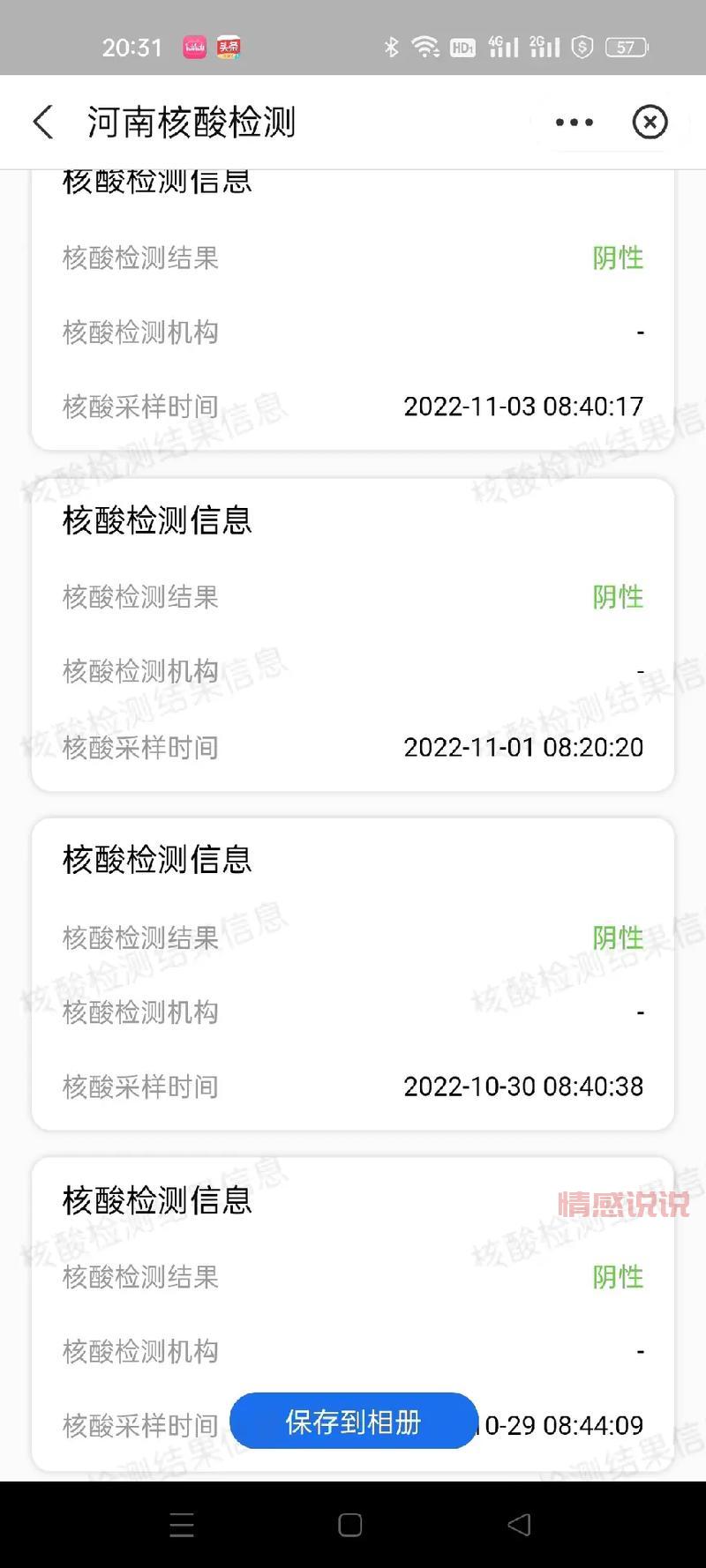Tap the clock showing 20:31
Image resolution: width=706 pixels, height=1568 pixels.
(x=132, y=47)
